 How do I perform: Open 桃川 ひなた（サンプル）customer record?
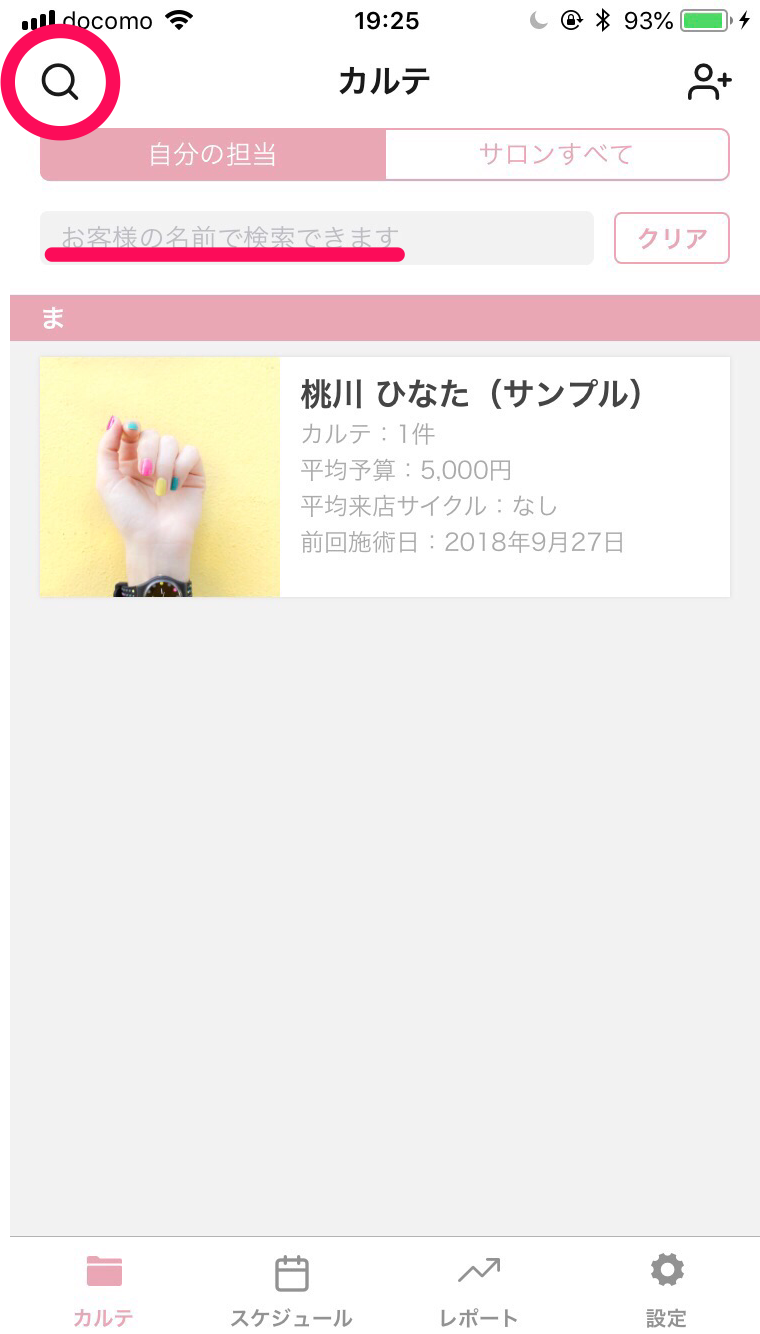click(x=470, y=394)
